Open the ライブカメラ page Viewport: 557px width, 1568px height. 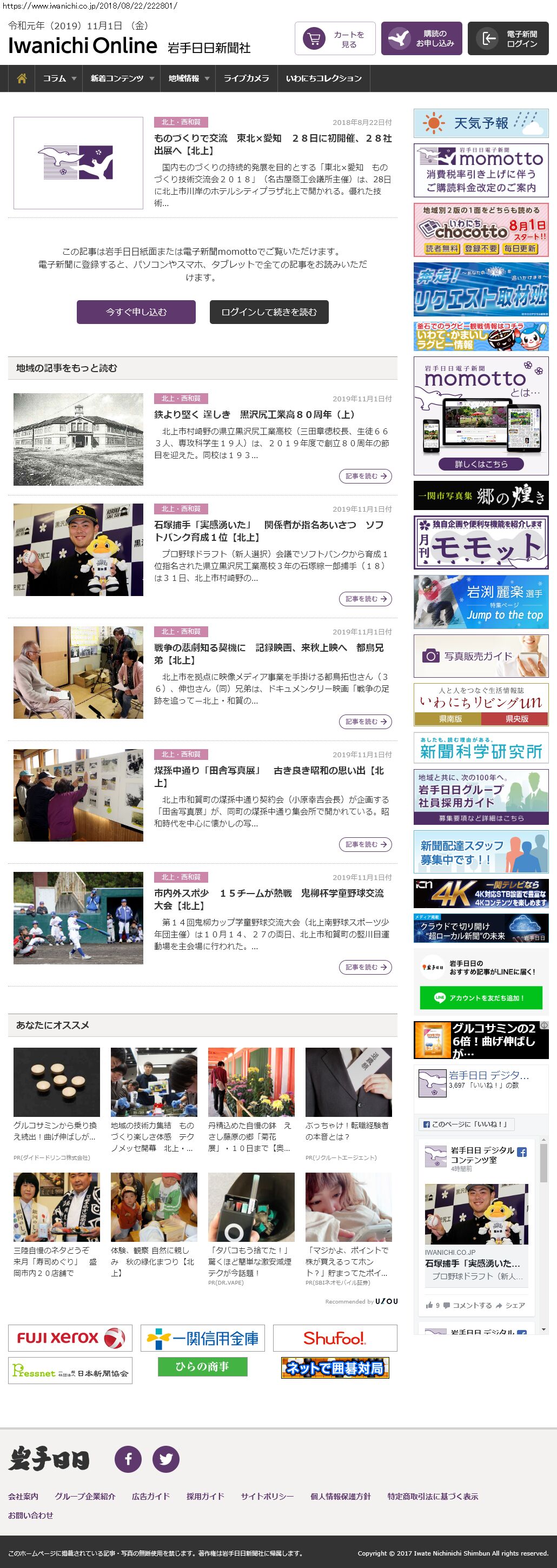click(246, 78)
